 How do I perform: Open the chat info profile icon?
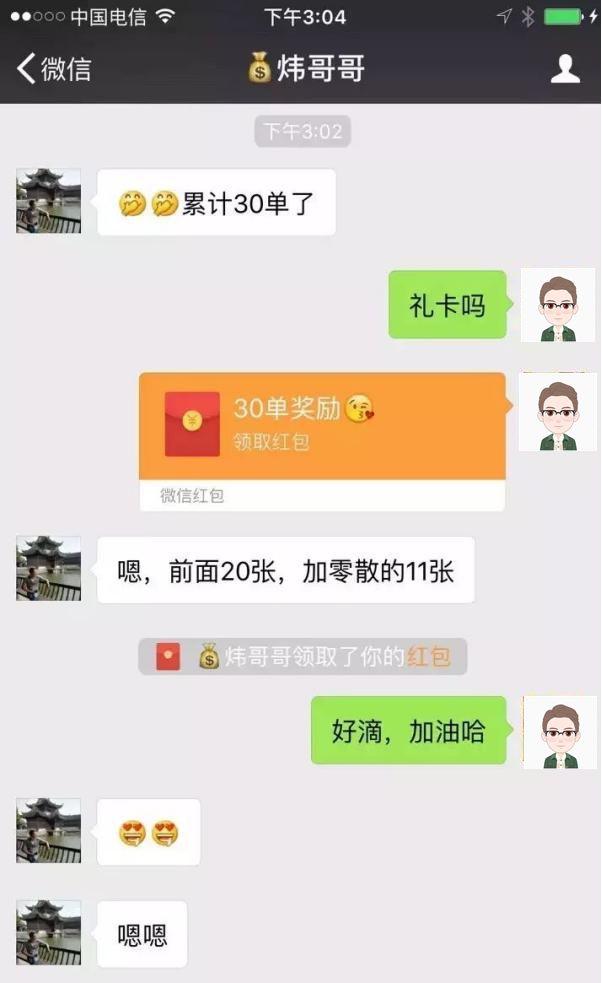tap(565, 69)
